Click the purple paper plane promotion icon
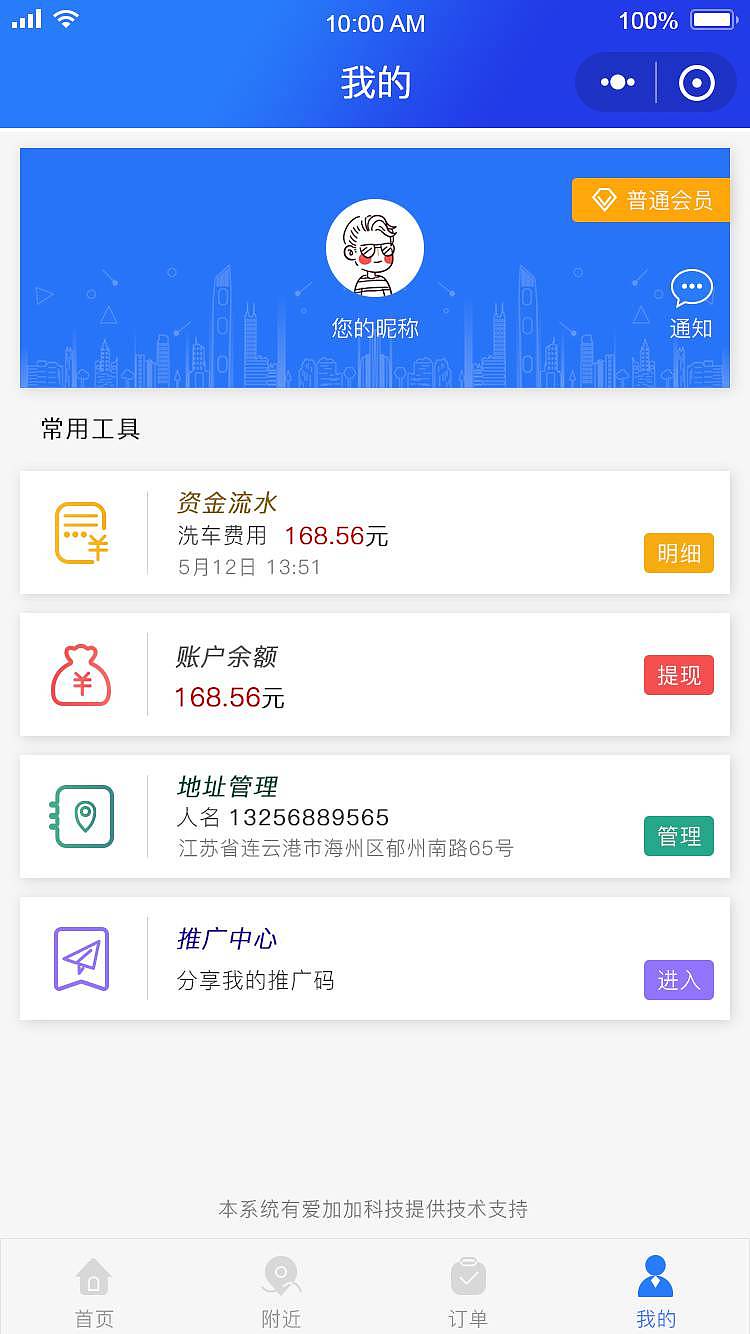Screen dimensions: 750x1334 click(x=82, y=958)
